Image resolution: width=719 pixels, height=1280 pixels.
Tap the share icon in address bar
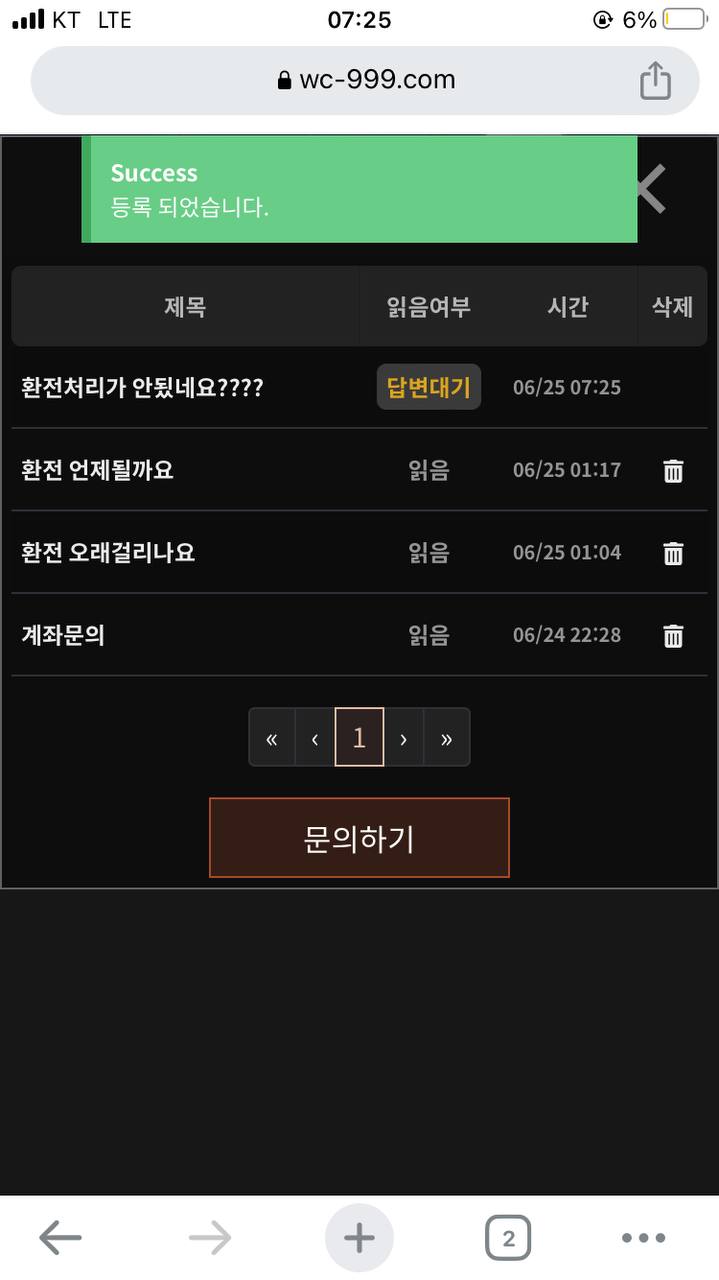[x=654, y=80]
